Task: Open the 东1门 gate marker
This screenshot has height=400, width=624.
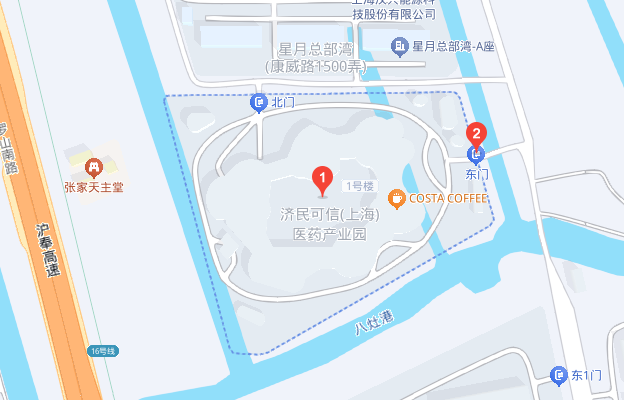Action: [559, 376]
